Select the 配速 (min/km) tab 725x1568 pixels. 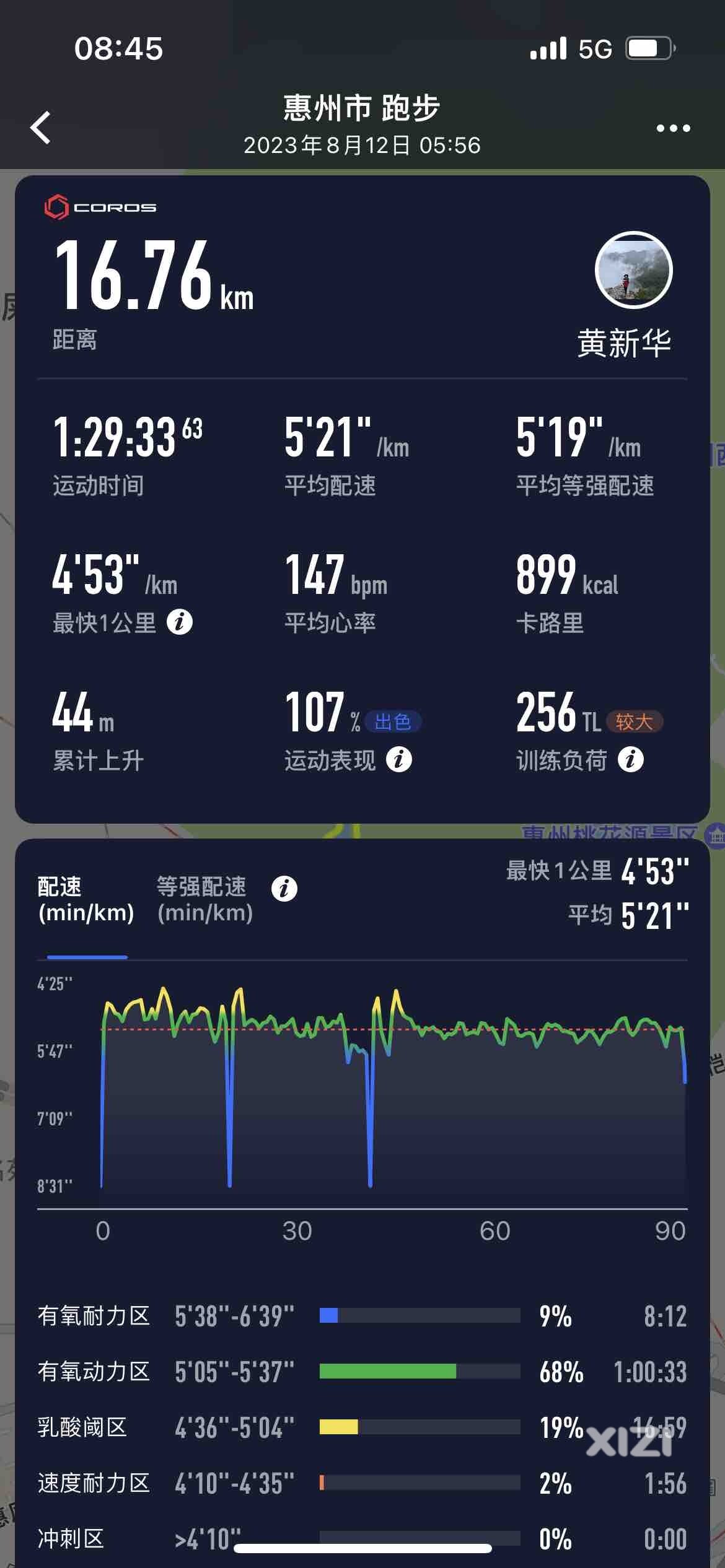click(x=86, y=899)
